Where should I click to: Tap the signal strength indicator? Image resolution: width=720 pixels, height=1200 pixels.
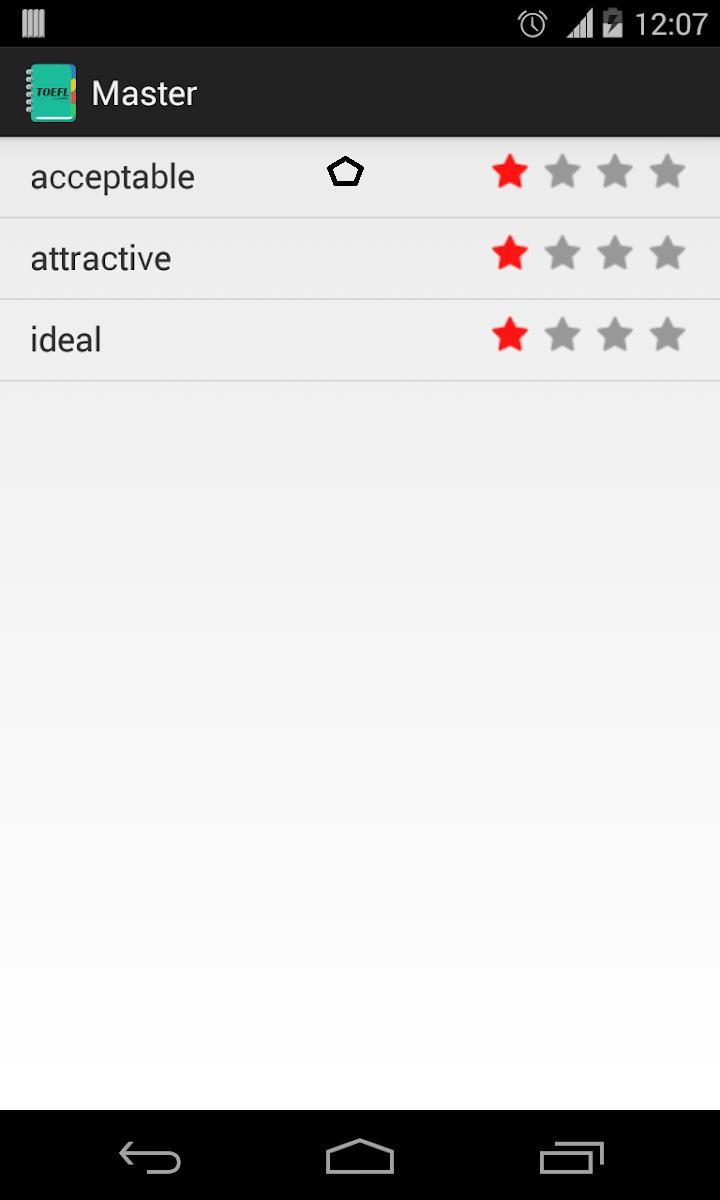[582, 23]
